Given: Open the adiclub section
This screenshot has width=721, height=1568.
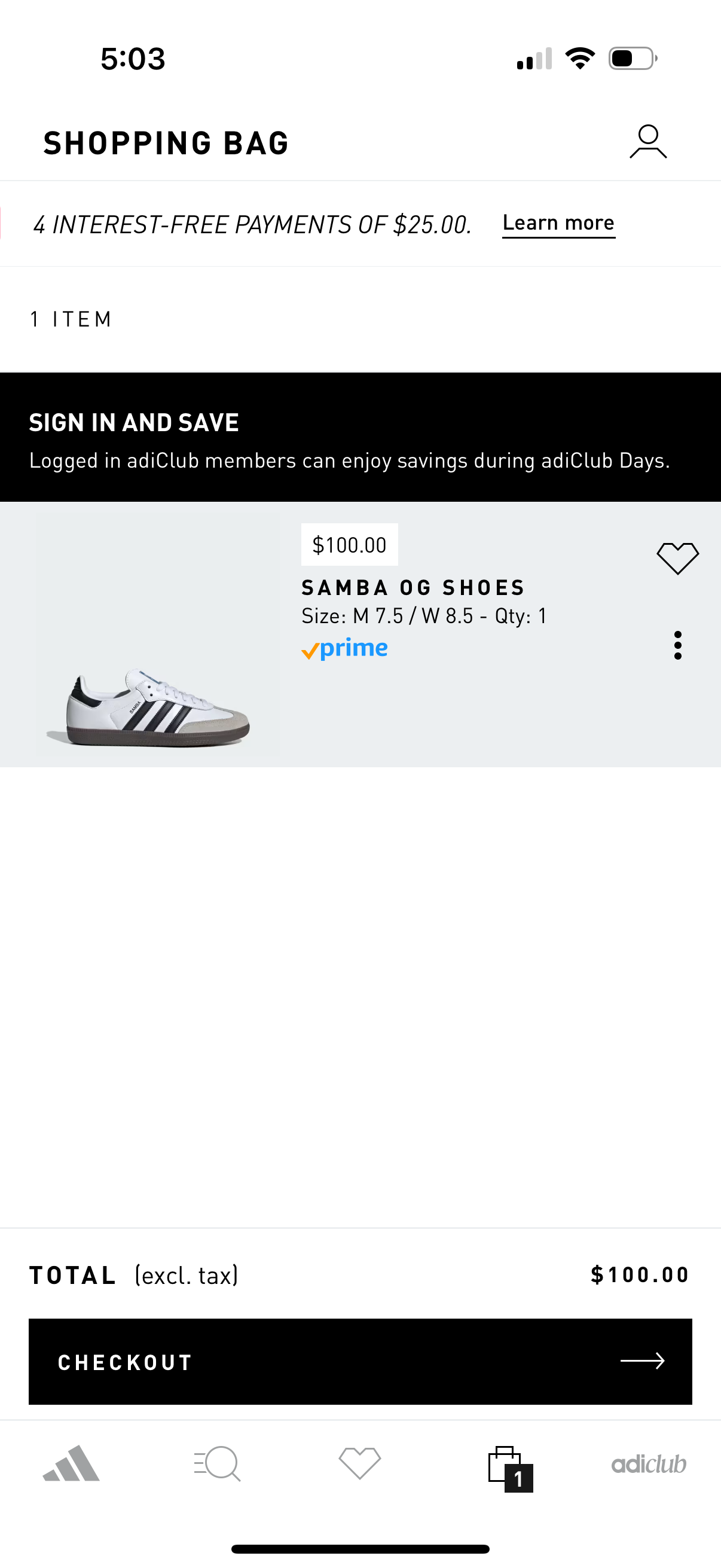Looking at the screenshot, I should (649, 1465).
